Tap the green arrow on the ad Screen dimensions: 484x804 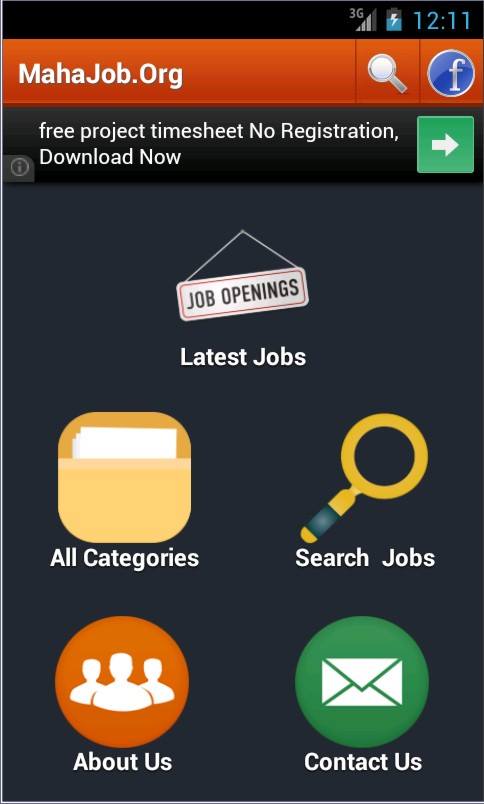445,145
